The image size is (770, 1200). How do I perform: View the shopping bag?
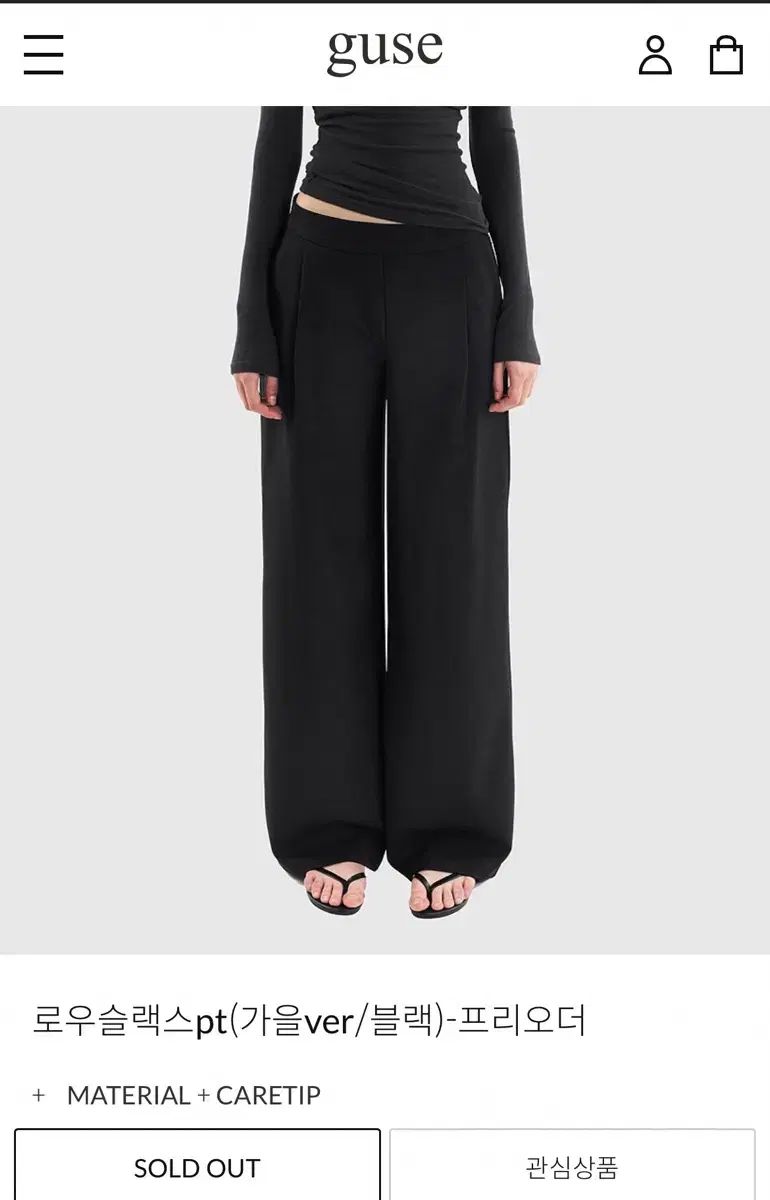tap(726, 55)
